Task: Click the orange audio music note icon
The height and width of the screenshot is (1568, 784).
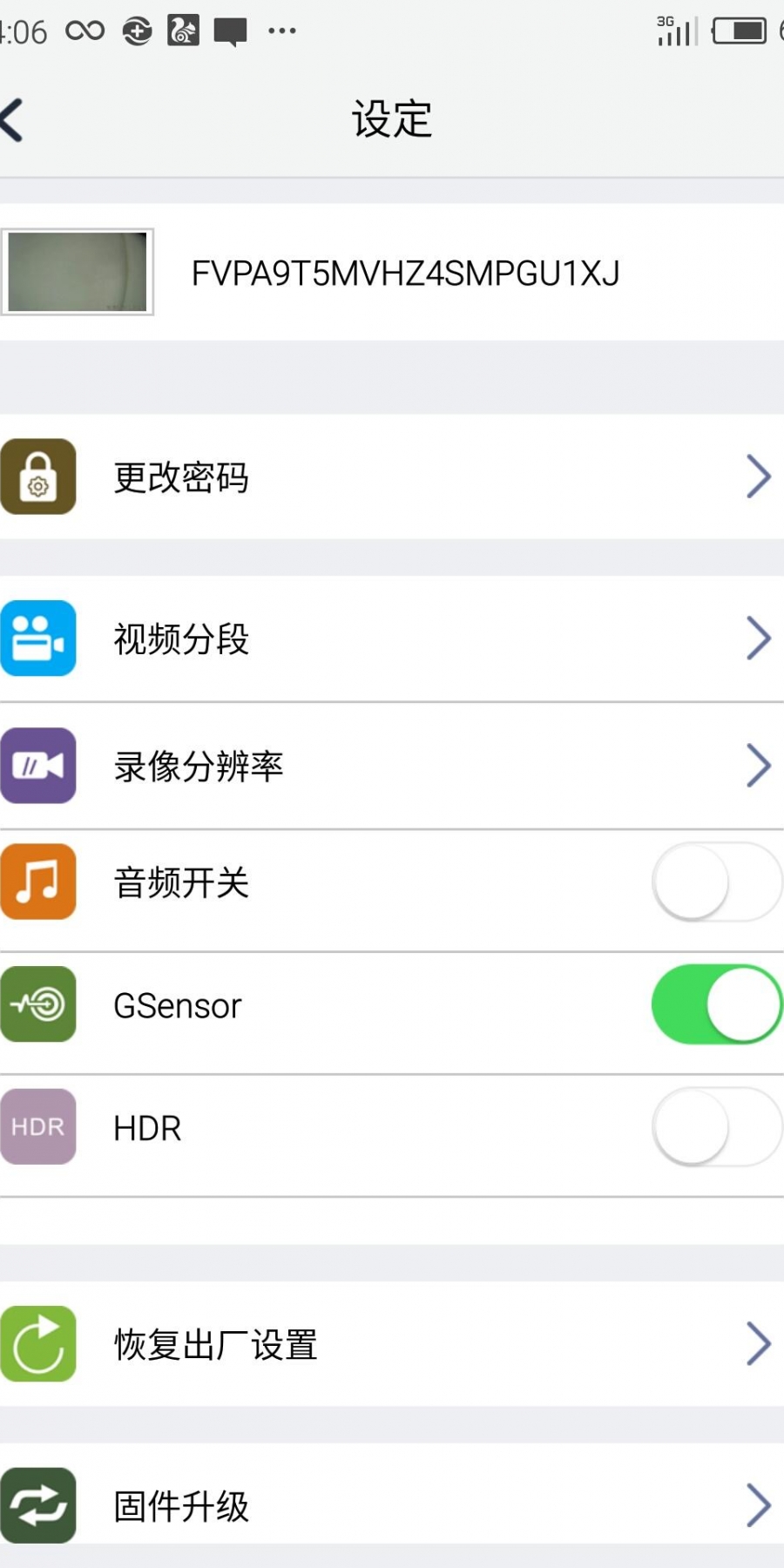Action: click(x=39, y=882)
